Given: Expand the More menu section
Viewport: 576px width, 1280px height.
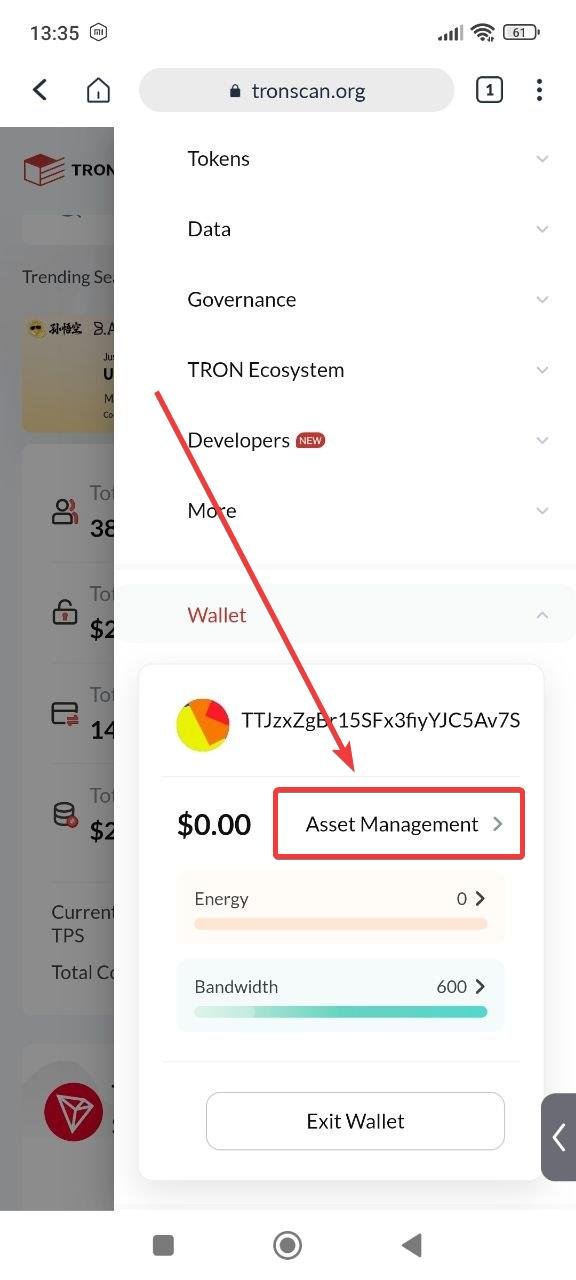Looking at the screenshot, I should pyautogui.click(x=345, y=510).
